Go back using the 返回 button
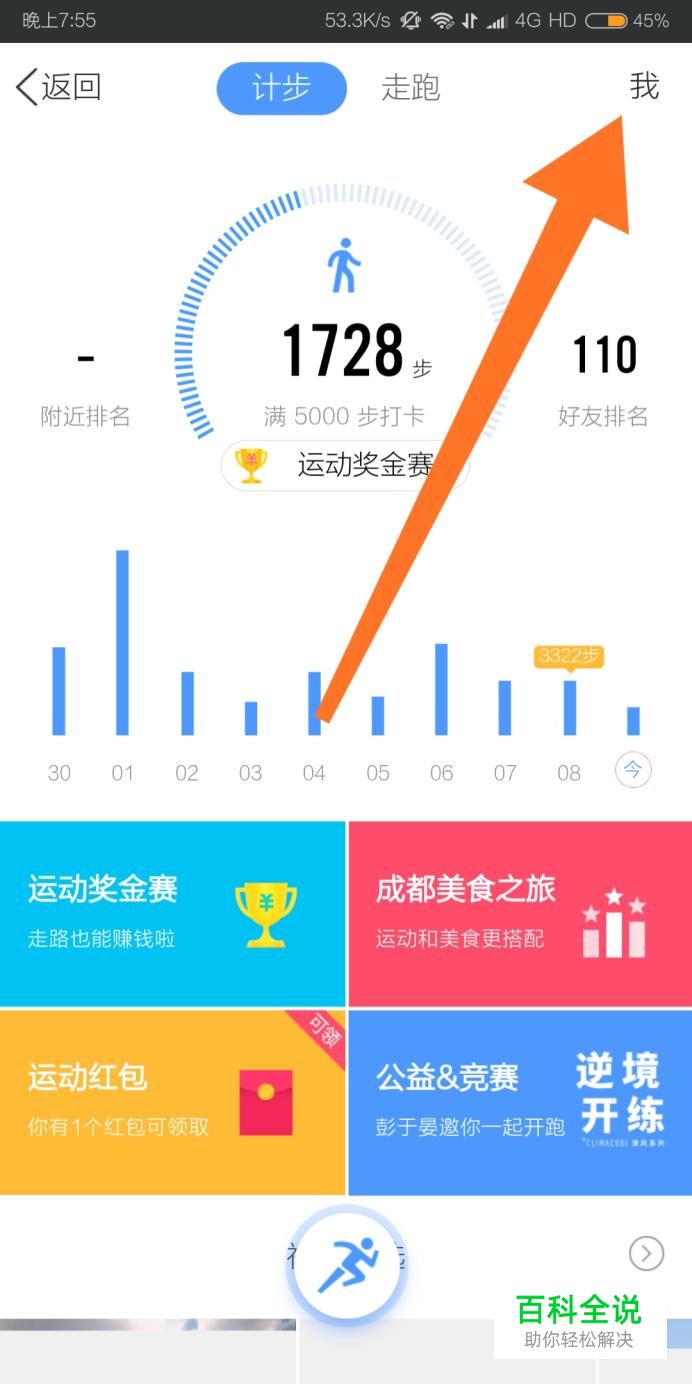 click(60, 87)
